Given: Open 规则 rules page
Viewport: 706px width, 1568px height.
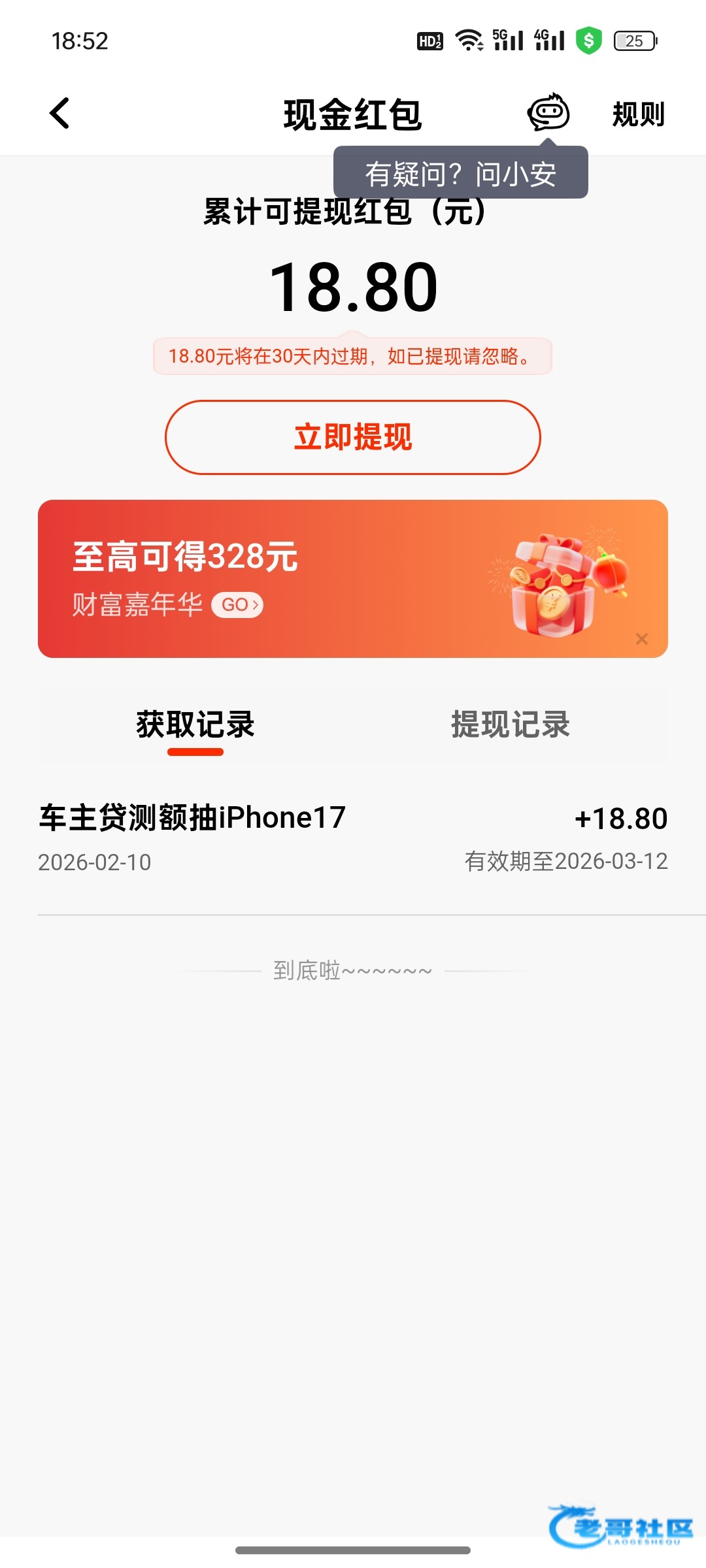Looking at the screenshot, I should [638, 114].
